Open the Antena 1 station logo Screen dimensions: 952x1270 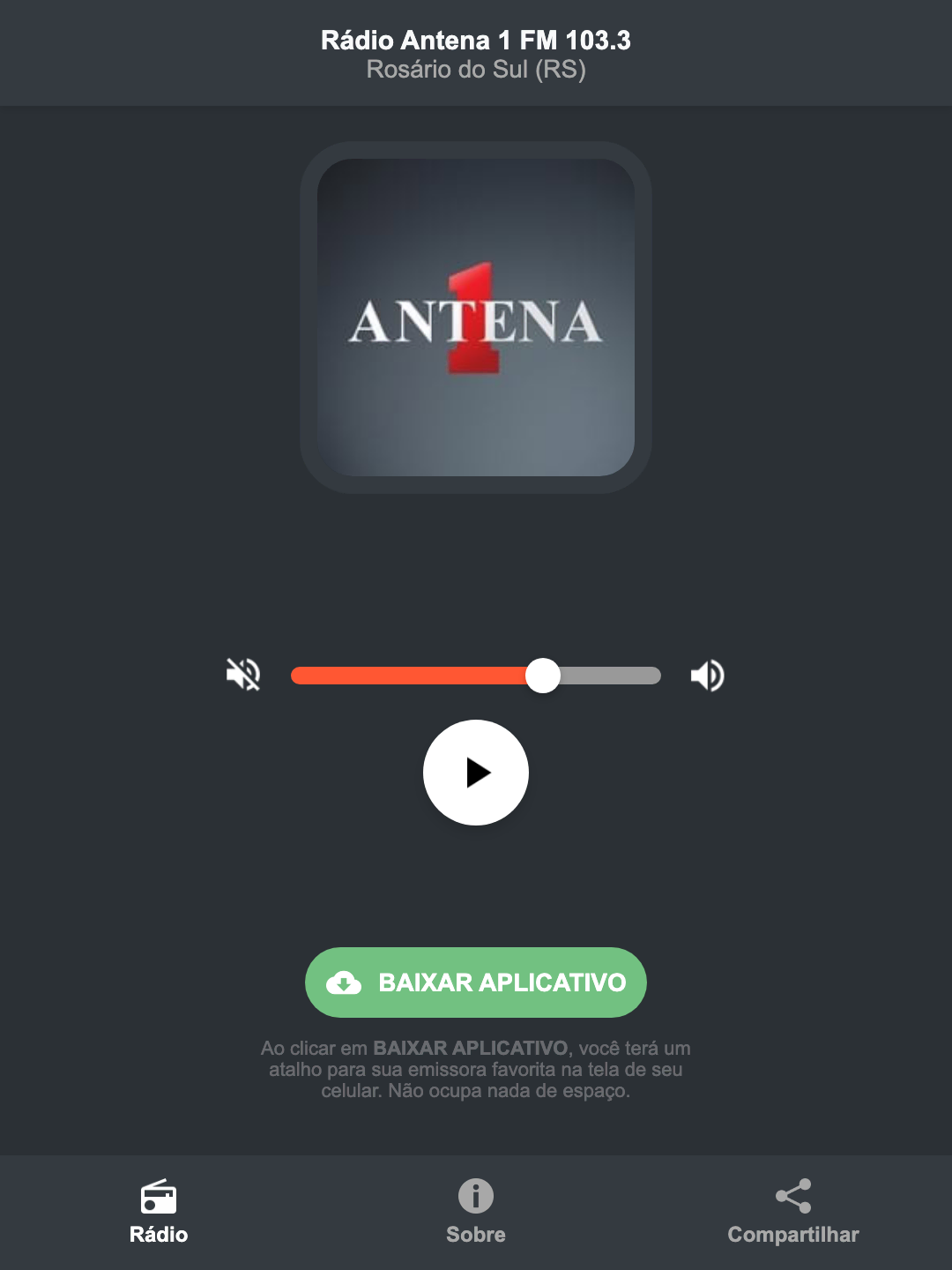pos(476,317)
